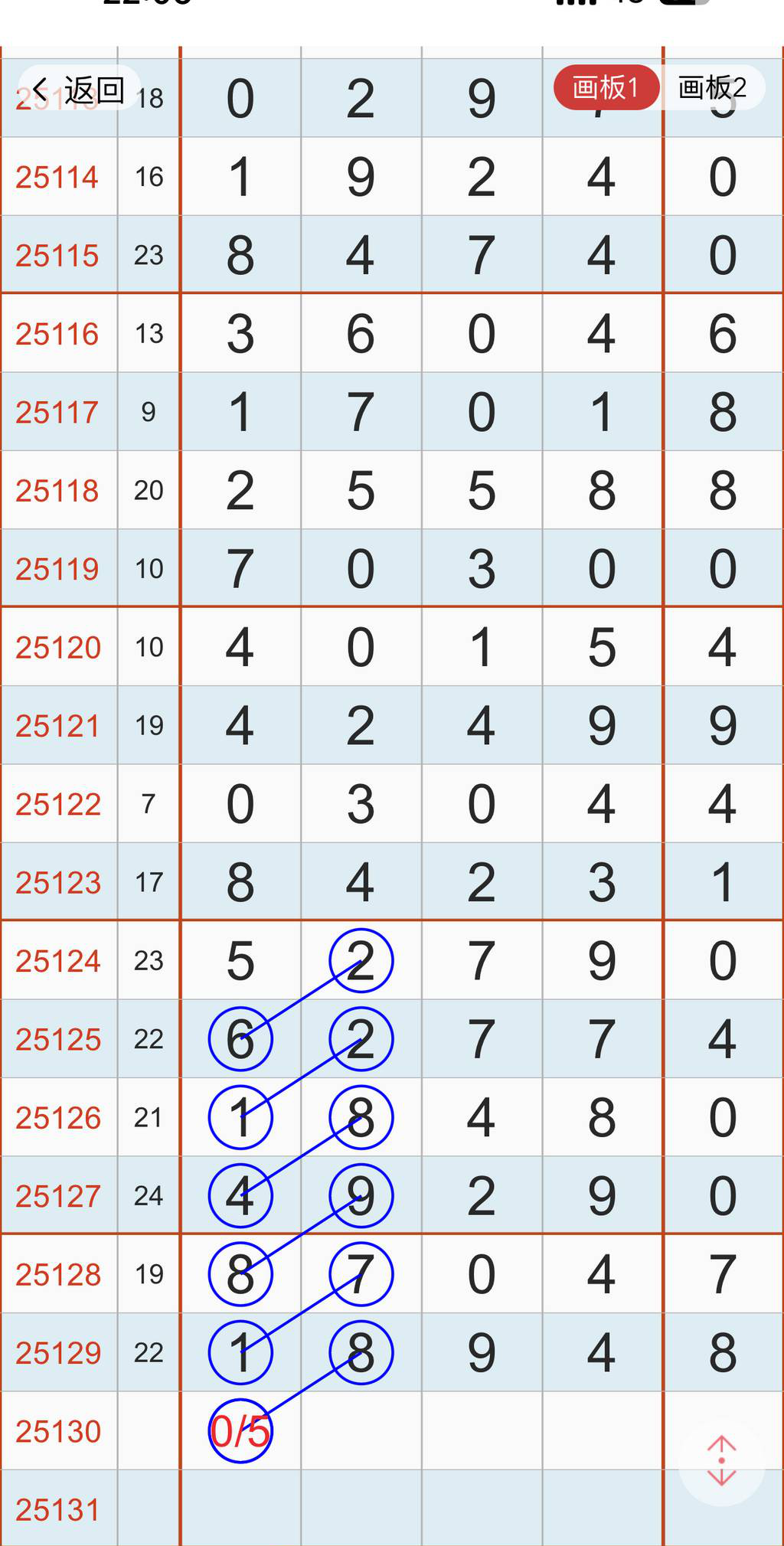Tap the back arrow icon next to 返回
Viewport: 784px width, 1546px height.
click(40, 89)
